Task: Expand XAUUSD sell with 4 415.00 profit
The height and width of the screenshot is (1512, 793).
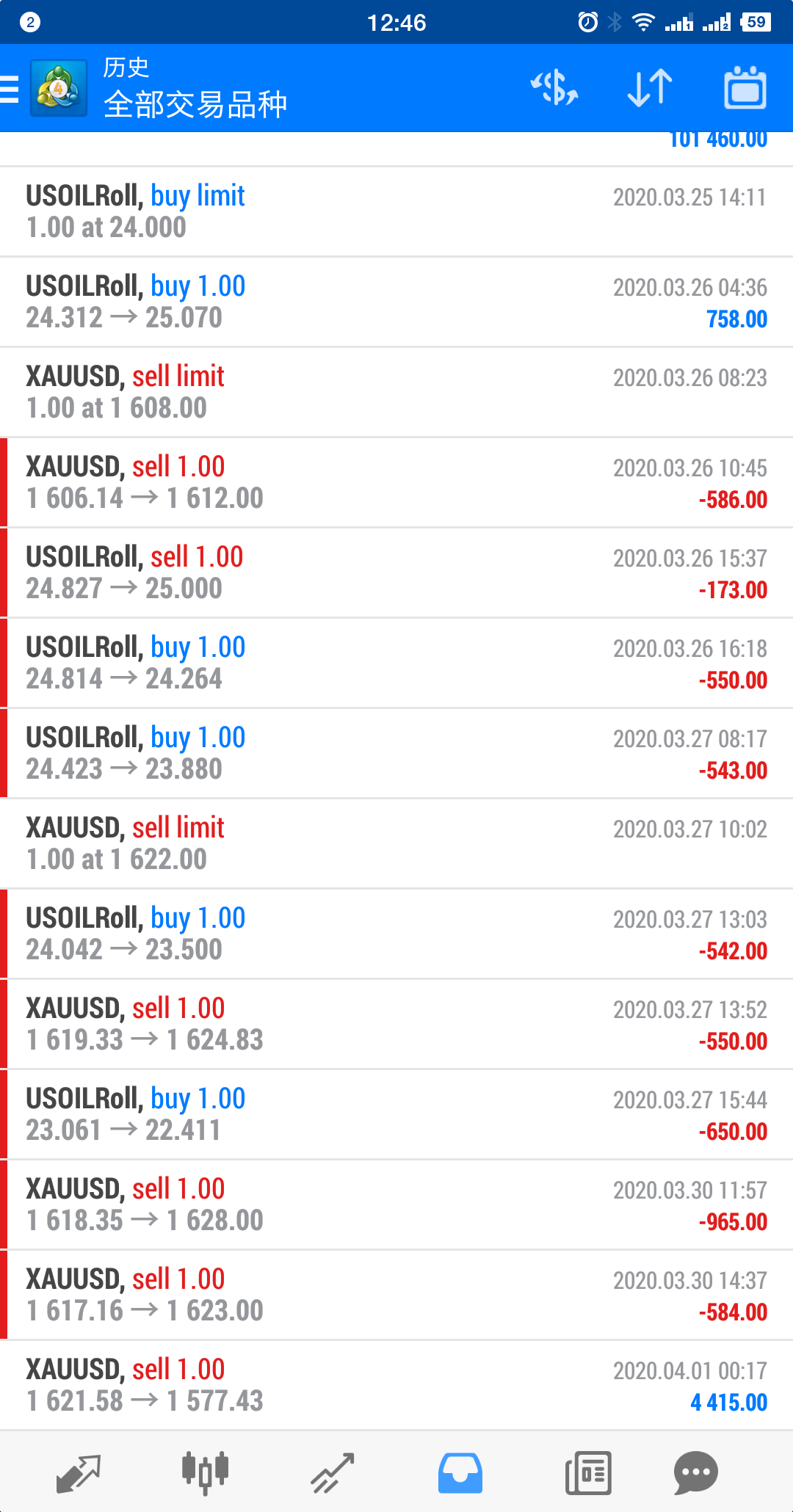Action: (396, 1385)
